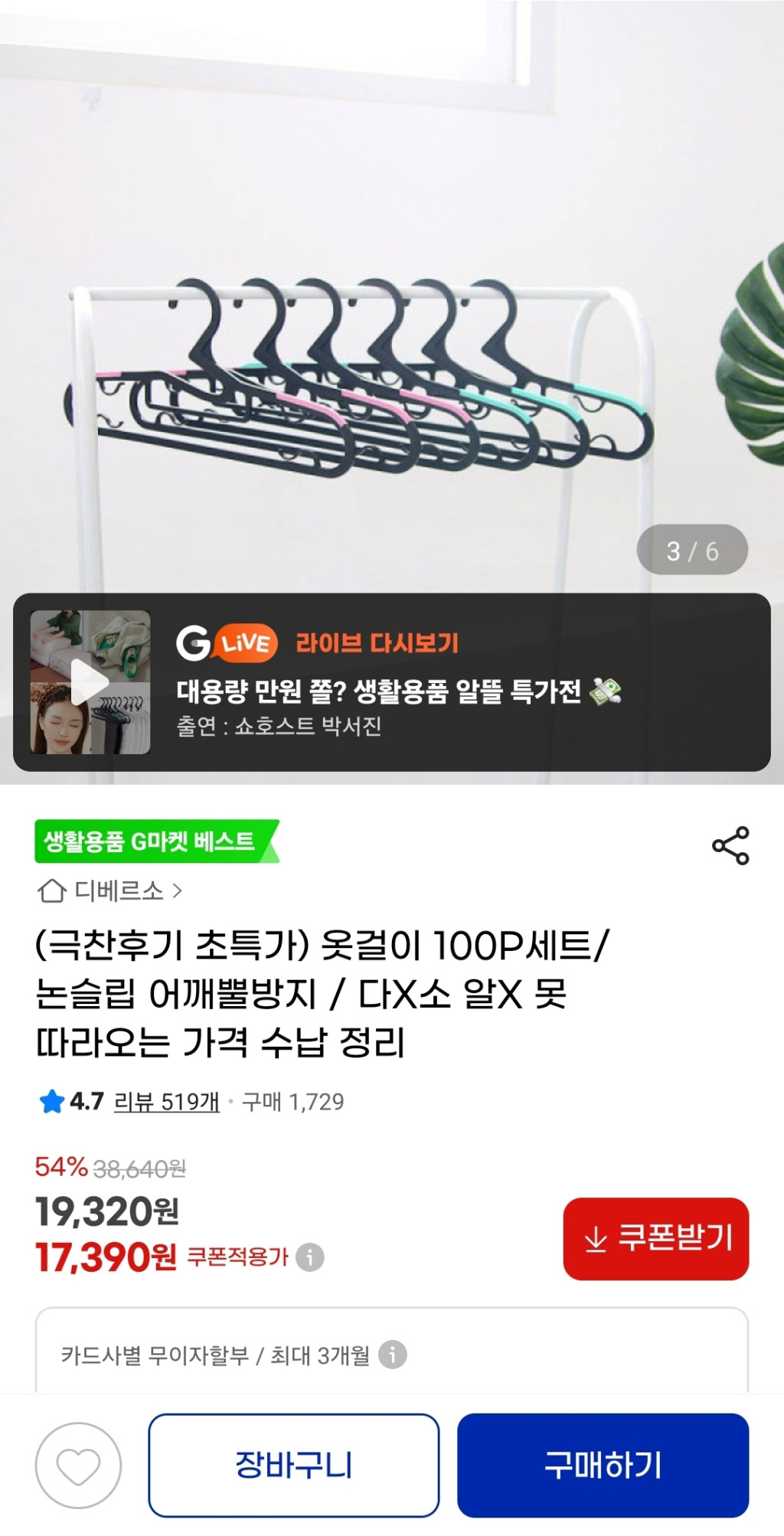The height and width of the screenshot is (1536, 784).
Task: Add product to wishlist with heart
Action: (78, 1465)
